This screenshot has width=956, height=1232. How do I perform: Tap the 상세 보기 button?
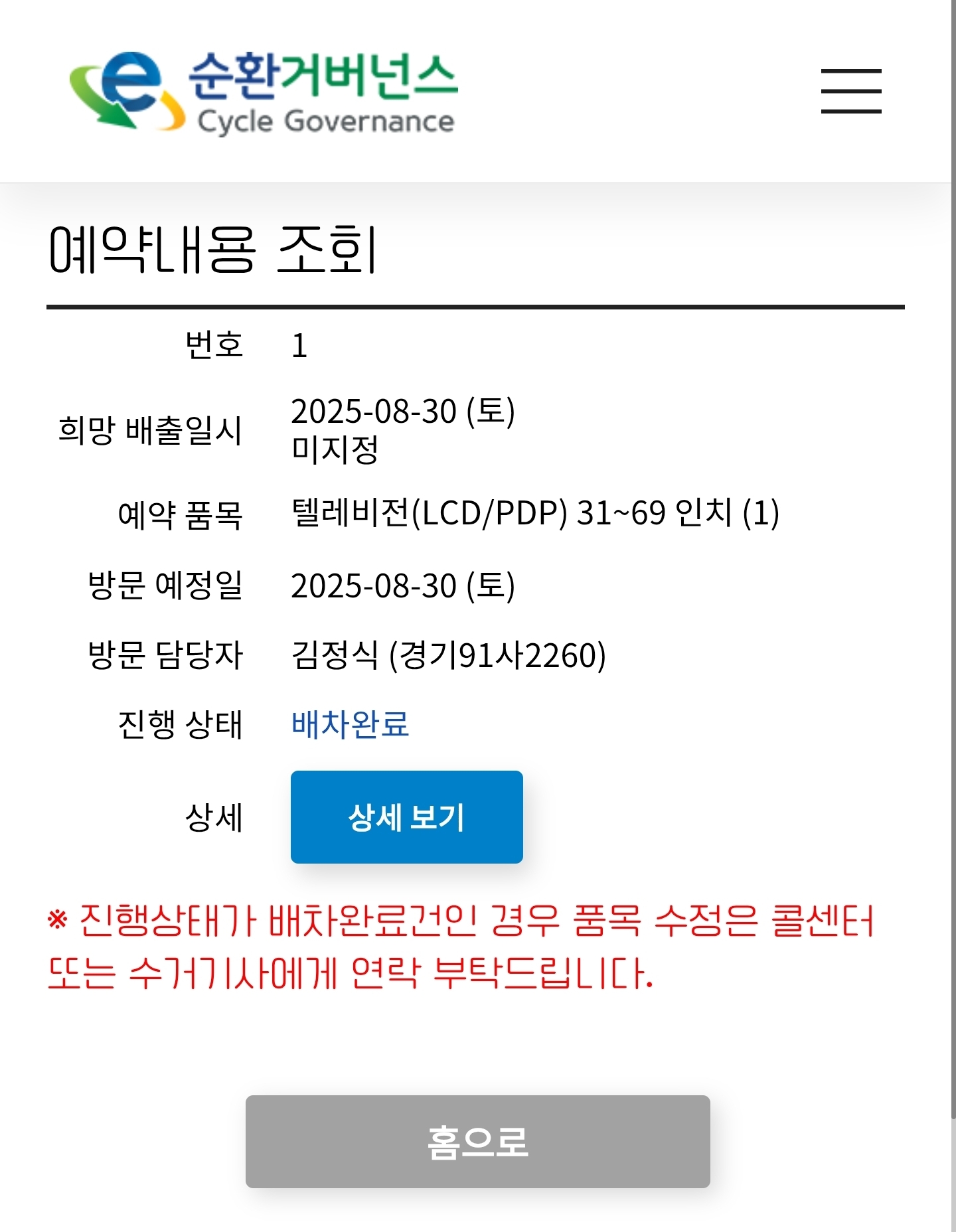pos(407,816)
